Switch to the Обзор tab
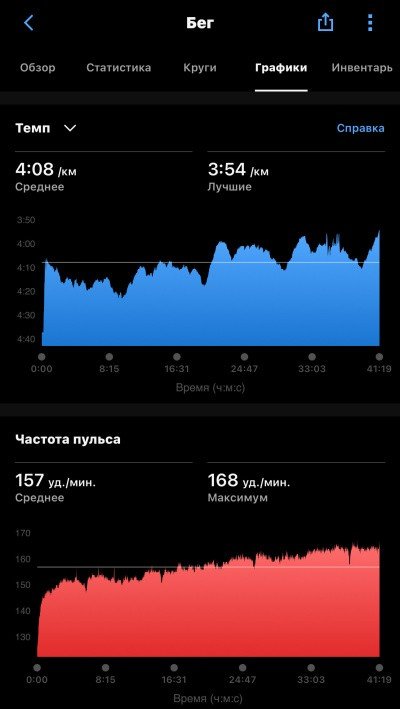This screenshot has width=400, height=709. [38, 68]
